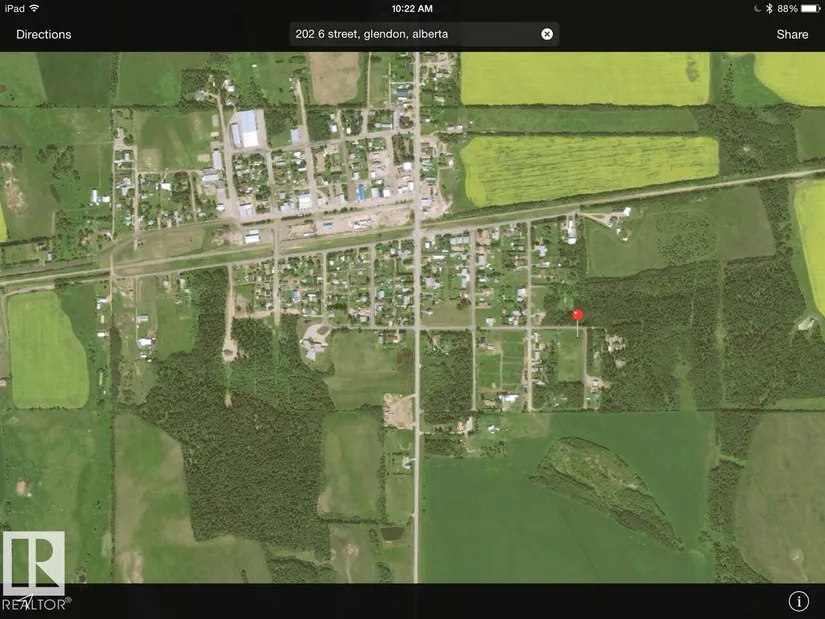Open the map info options

[x=798, y=601]
